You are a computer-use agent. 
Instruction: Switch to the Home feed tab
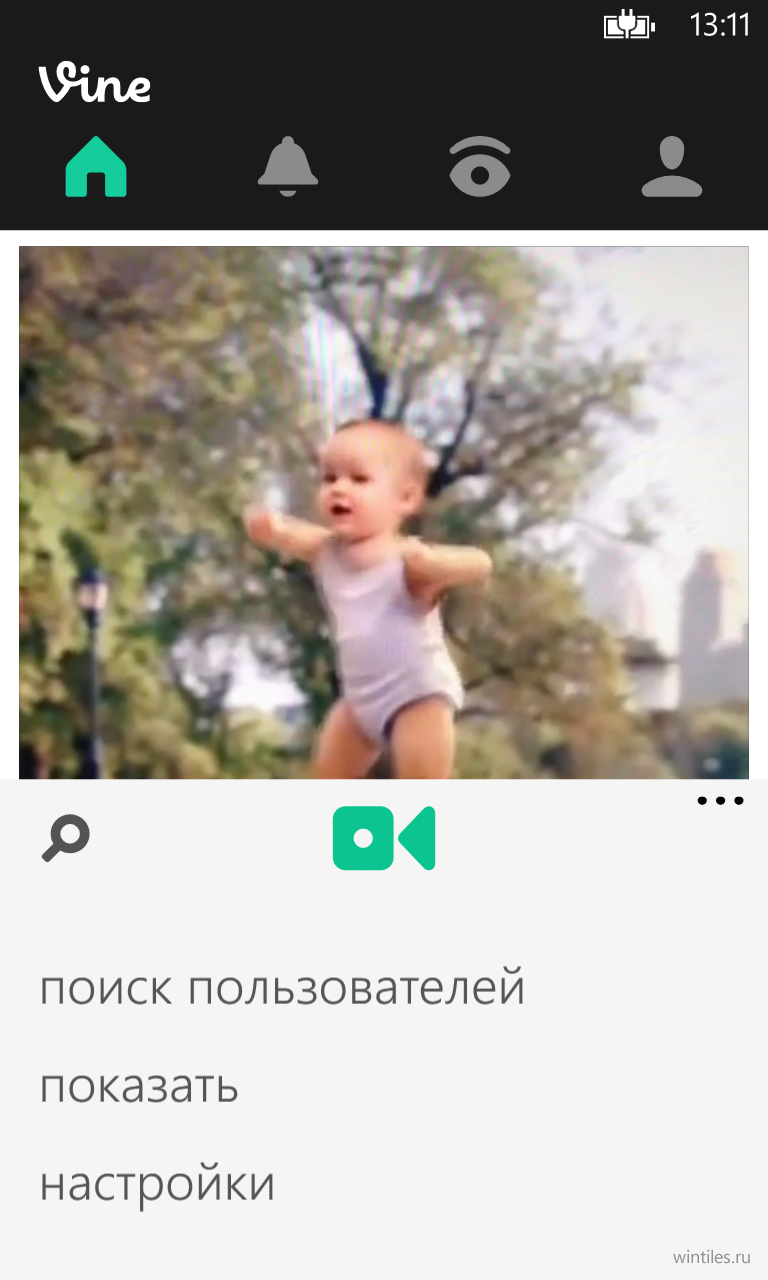[96, 166]
